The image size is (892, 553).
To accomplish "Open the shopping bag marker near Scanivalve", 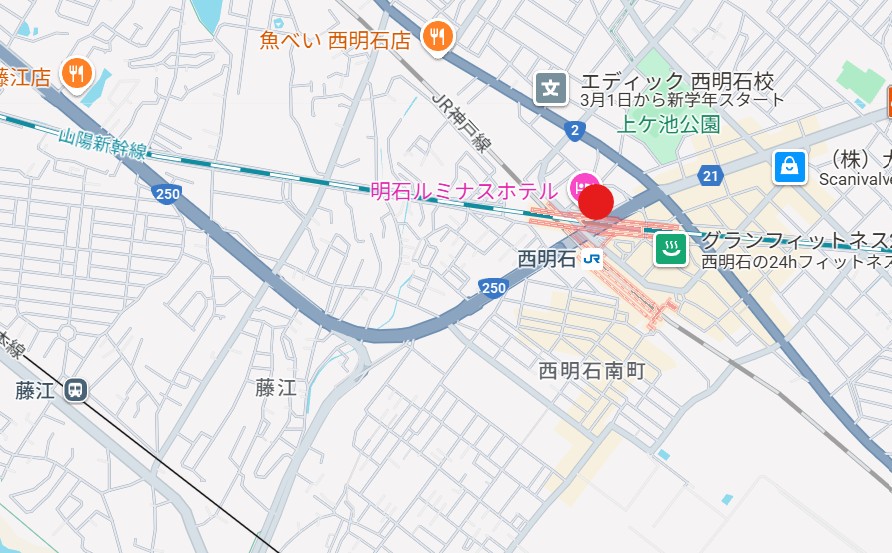I will (x=790, y=166).
